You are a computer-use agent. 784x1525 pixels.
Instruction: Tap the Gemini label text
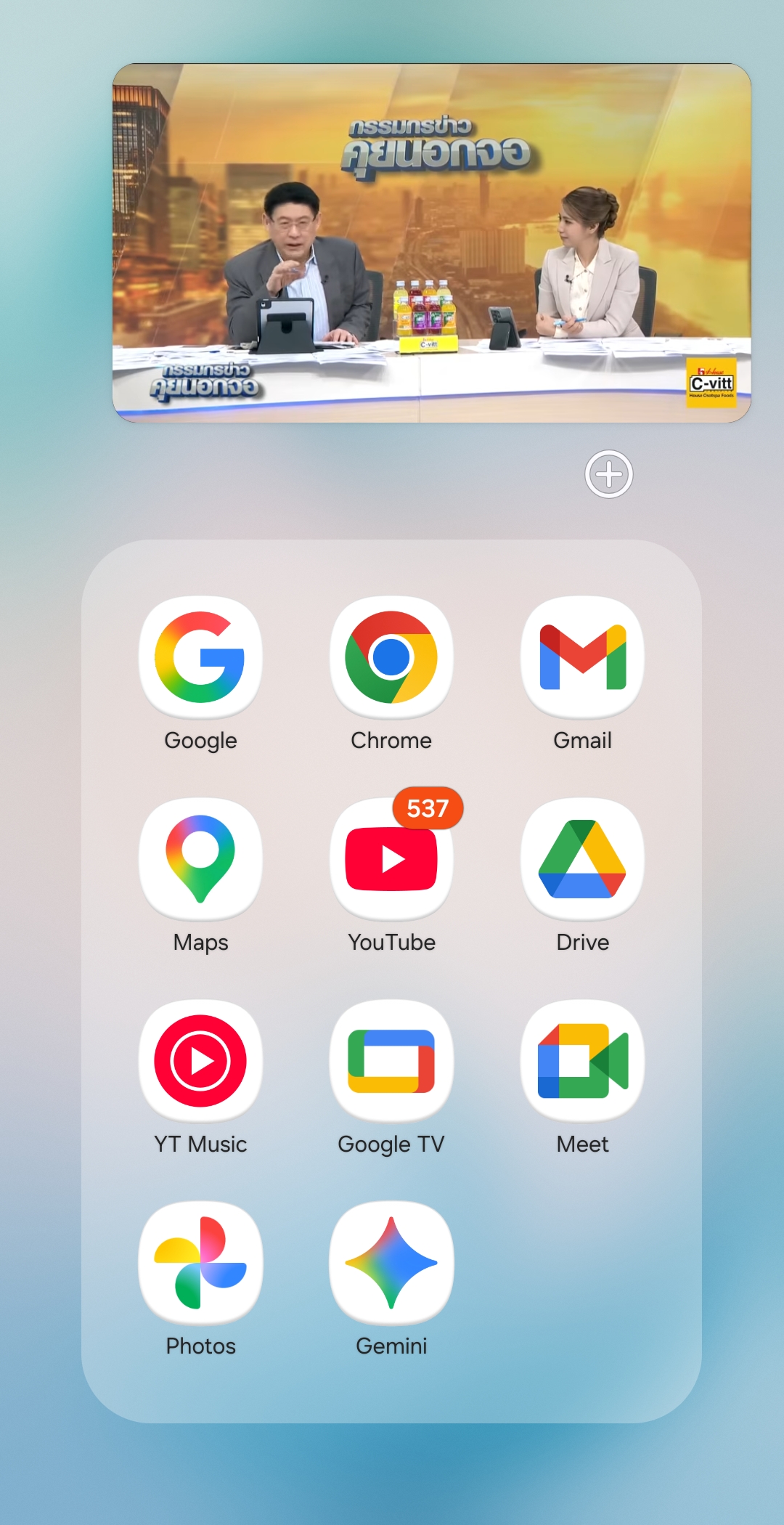pyautogui.click(x=391, y=1345)
